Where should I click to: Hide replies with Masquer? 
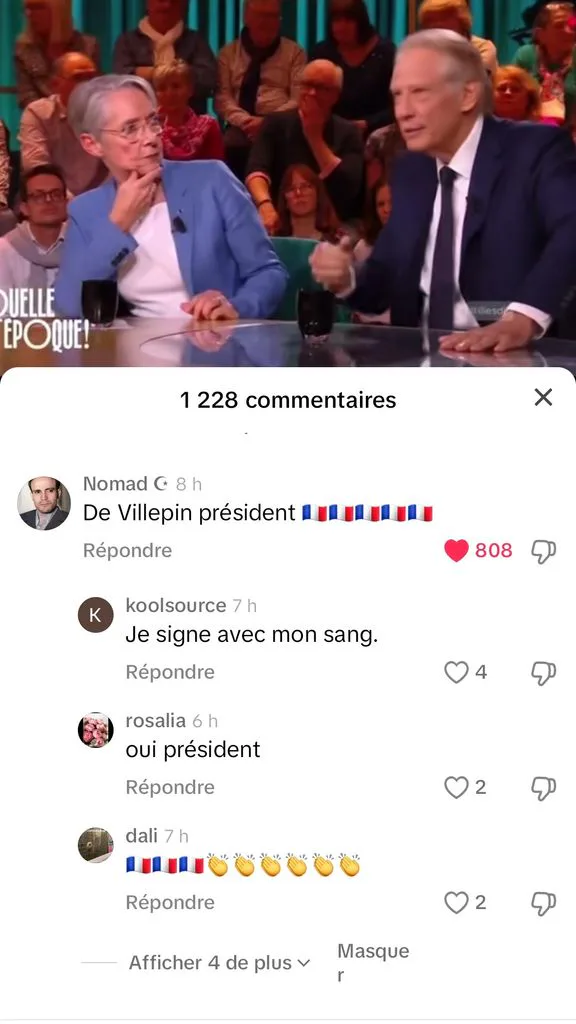pos(373,963)
